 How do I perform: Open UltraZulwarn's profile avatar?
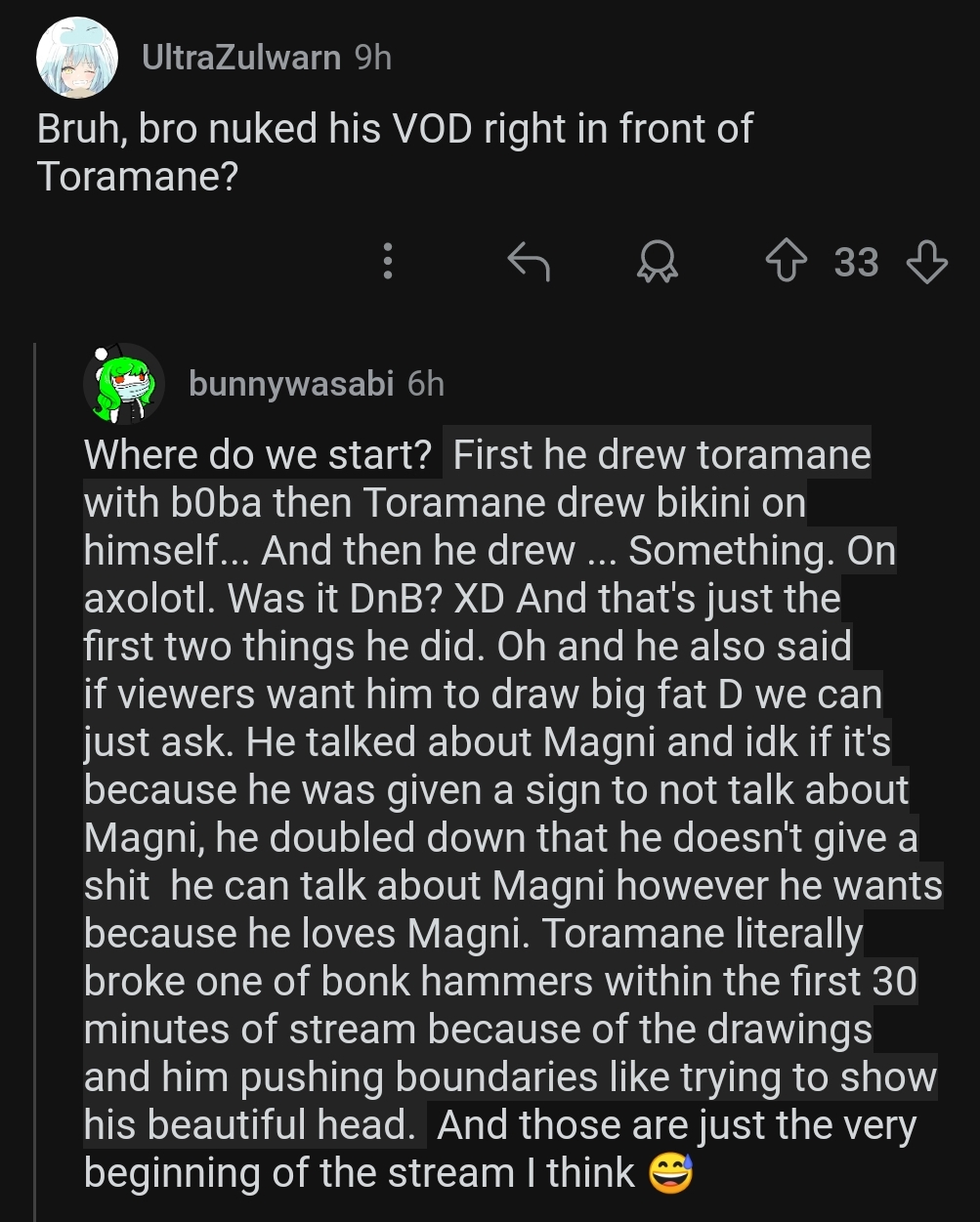pos(76,59)
